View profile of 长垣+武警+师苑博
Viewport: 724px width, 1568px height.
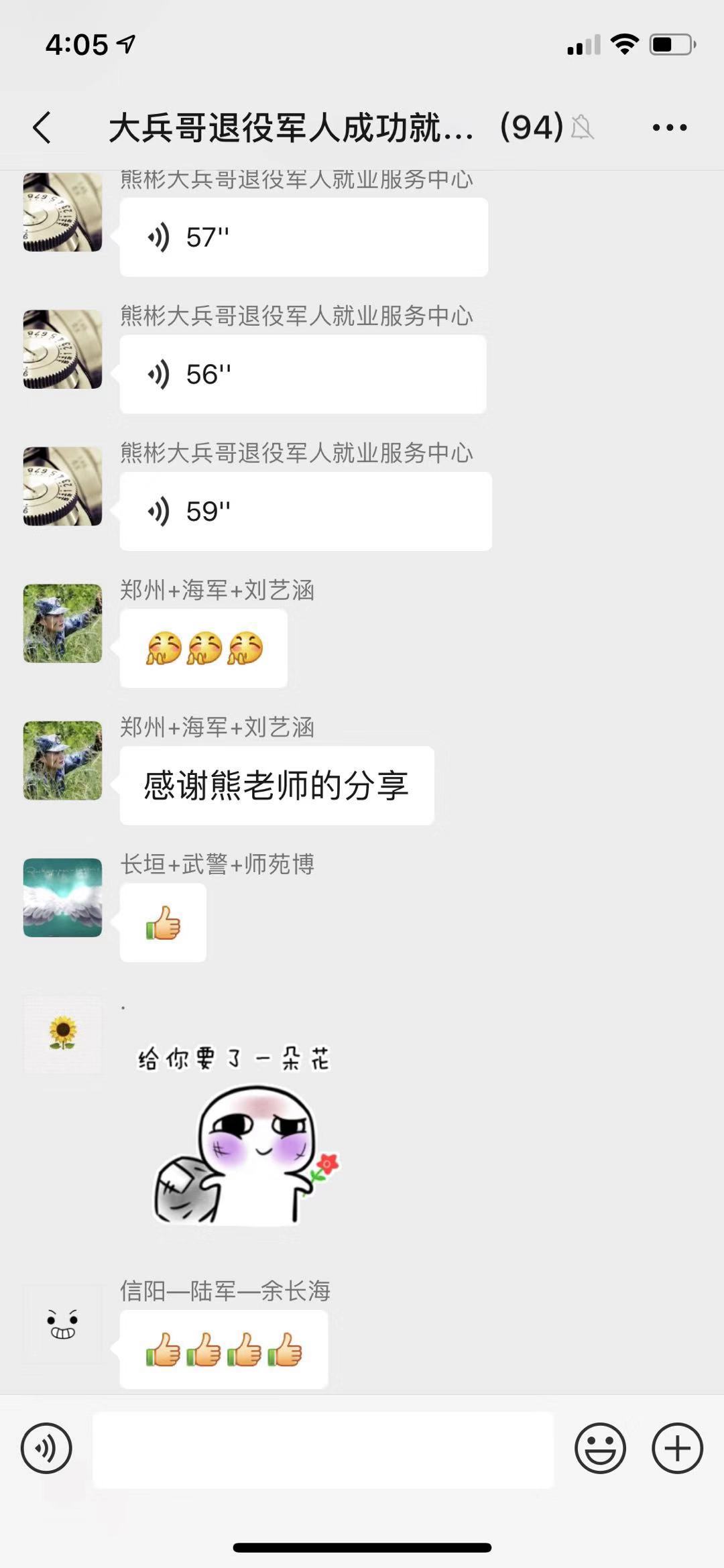62,897
